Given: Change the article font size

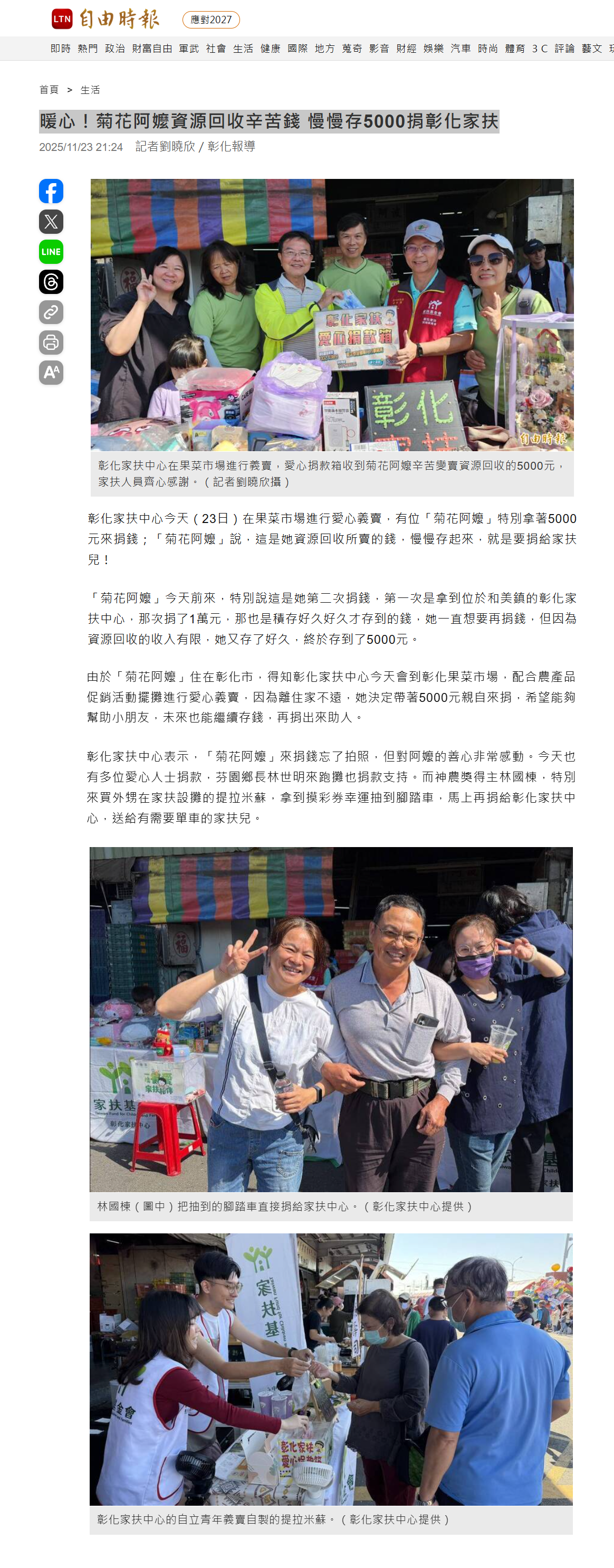Looking at the screenshot, I should pyautogui.click(x=51, y=373).
